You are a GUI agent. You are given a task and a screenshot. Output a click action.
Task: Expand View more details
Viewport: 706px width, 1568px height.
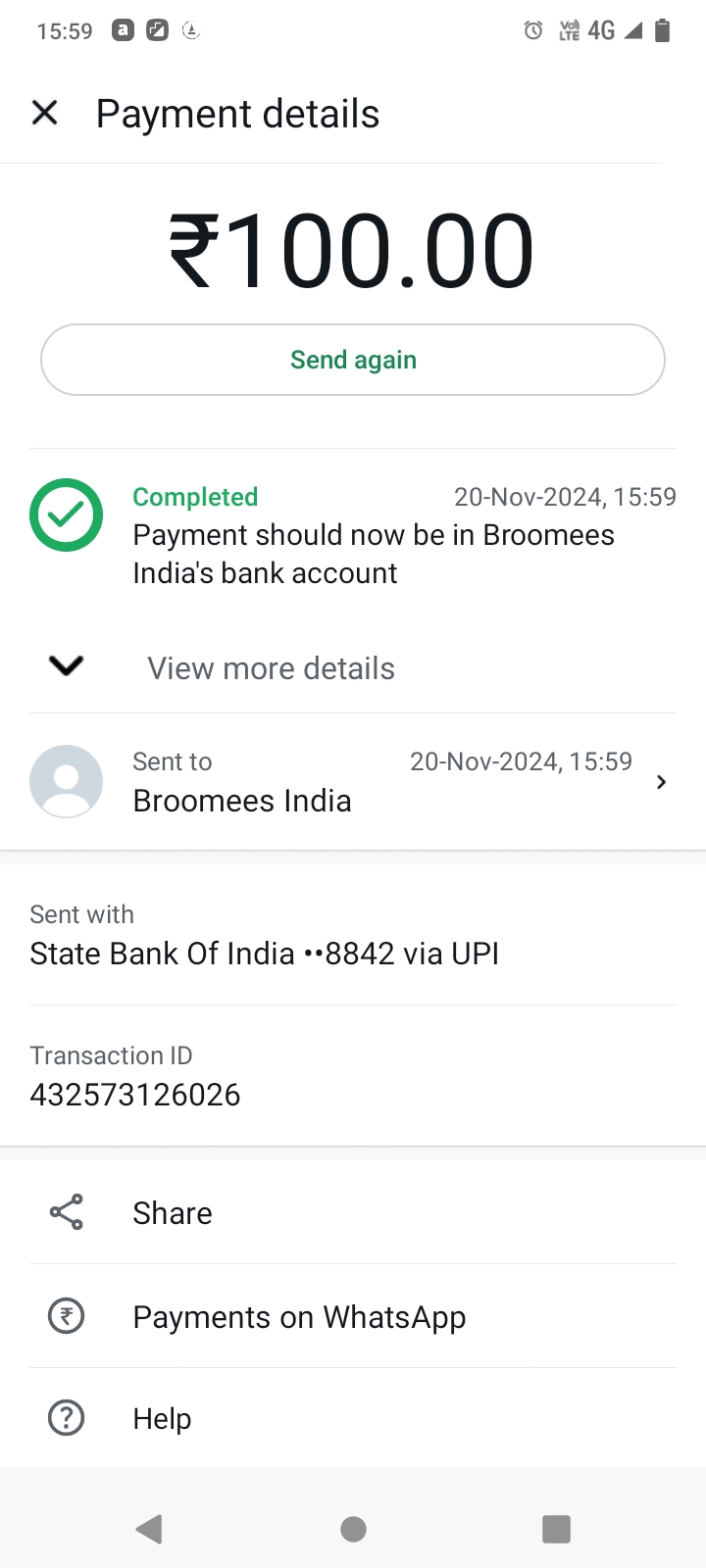point(353,667)
